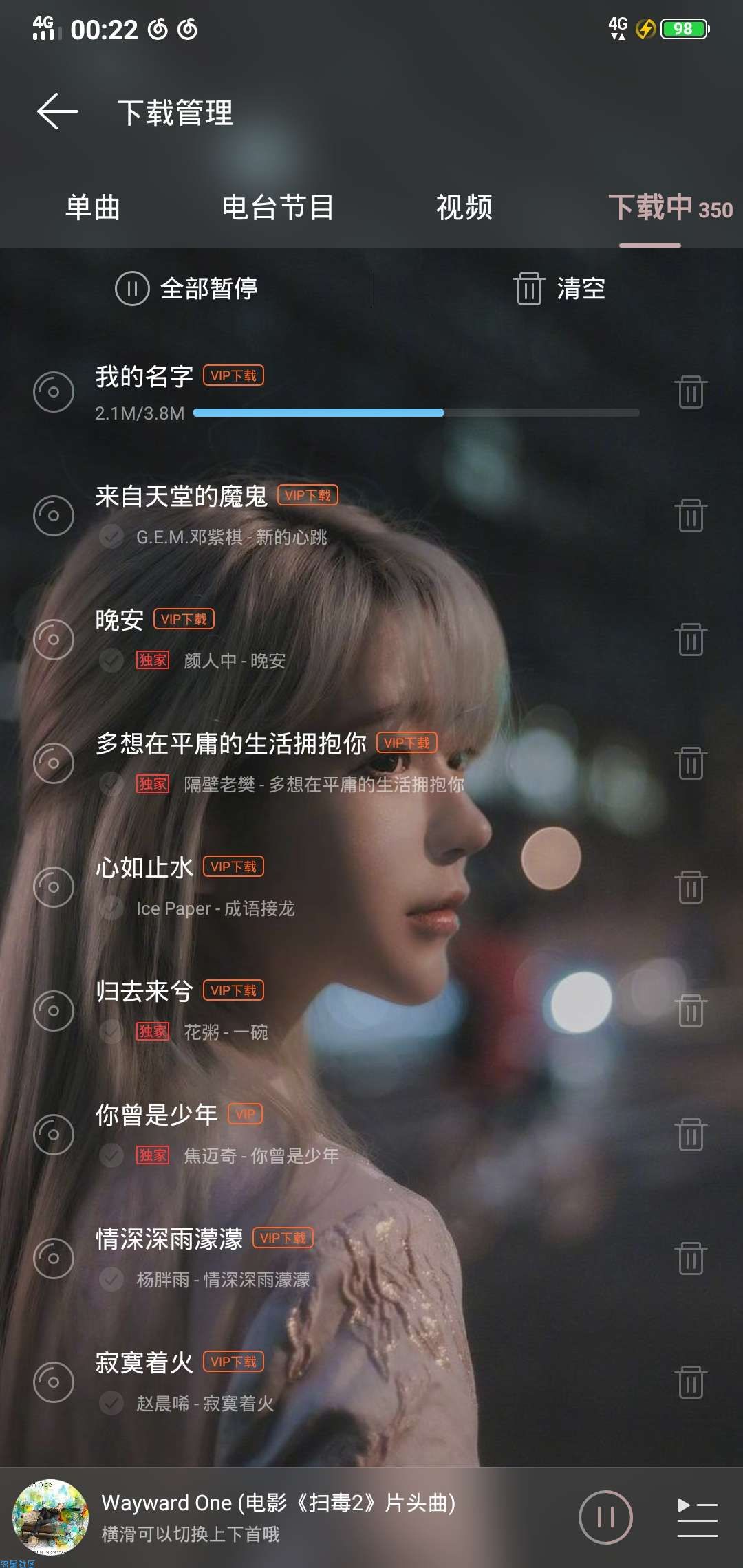Delete 寂寞着火 download
This screenshot has width=743, height=1568.
pos(690,1382)
